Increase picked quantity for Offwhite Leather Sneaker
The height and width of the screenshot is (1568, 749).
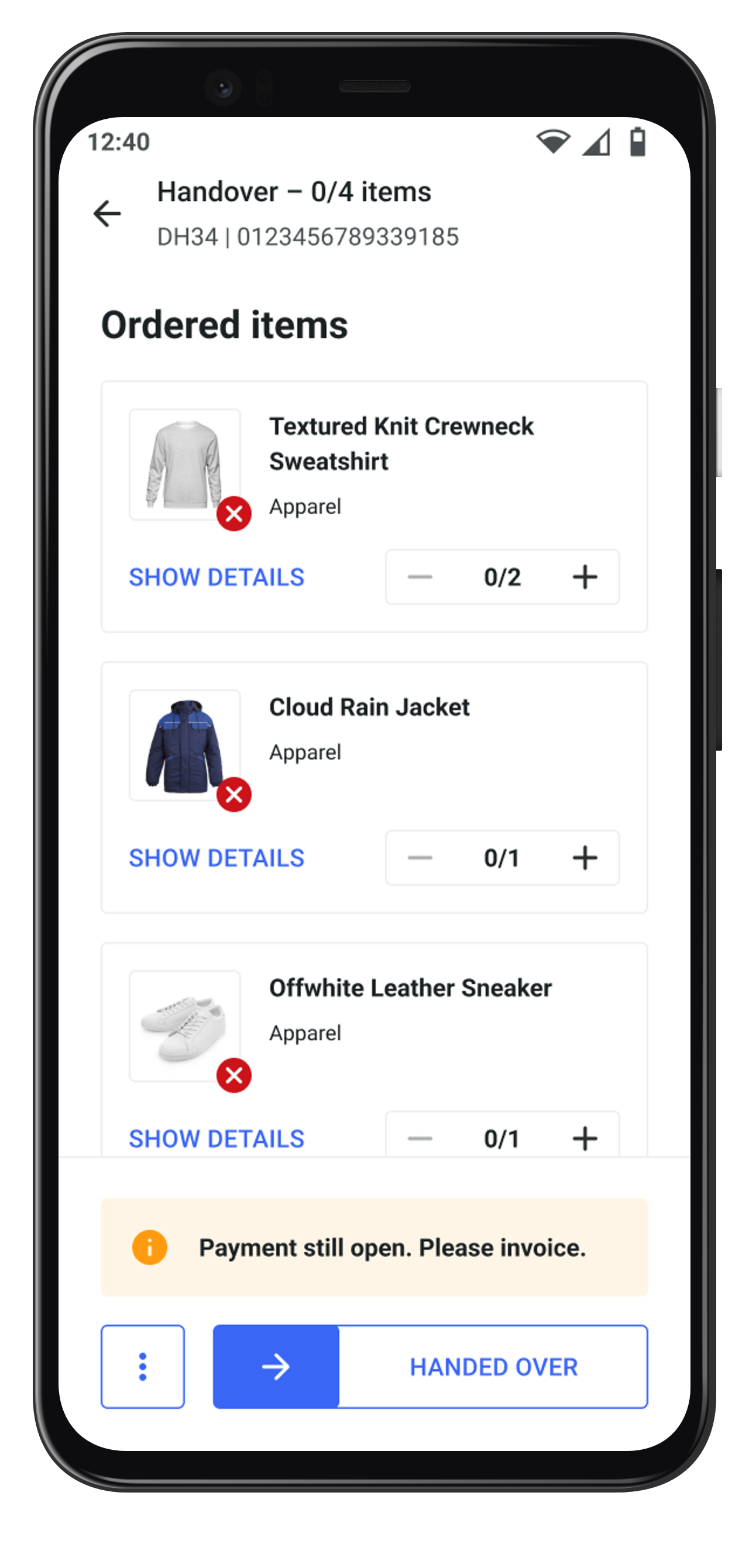pyautogui.click(x=585, y=1138)
